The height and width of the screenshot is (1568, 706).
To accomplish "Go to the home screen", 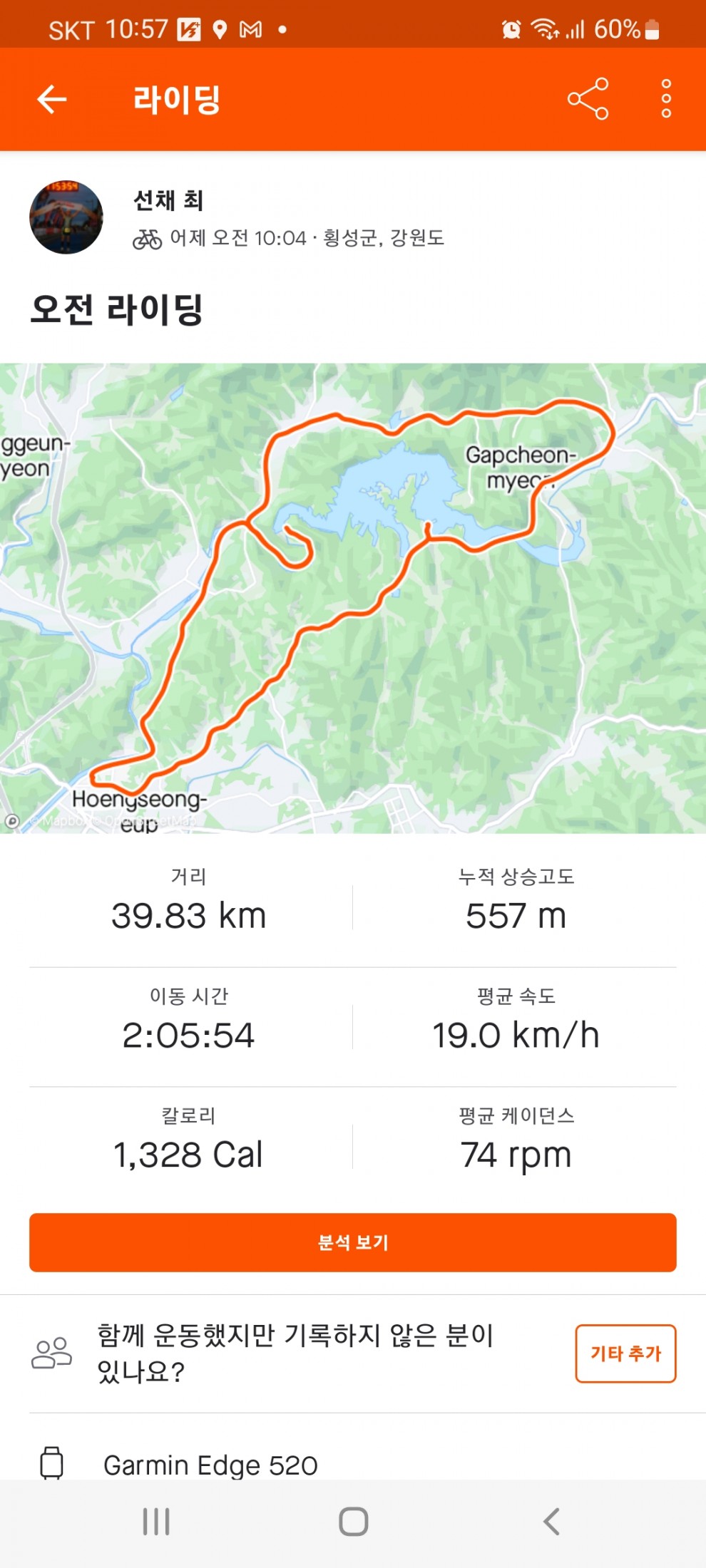I will [x=353, y=1522].
